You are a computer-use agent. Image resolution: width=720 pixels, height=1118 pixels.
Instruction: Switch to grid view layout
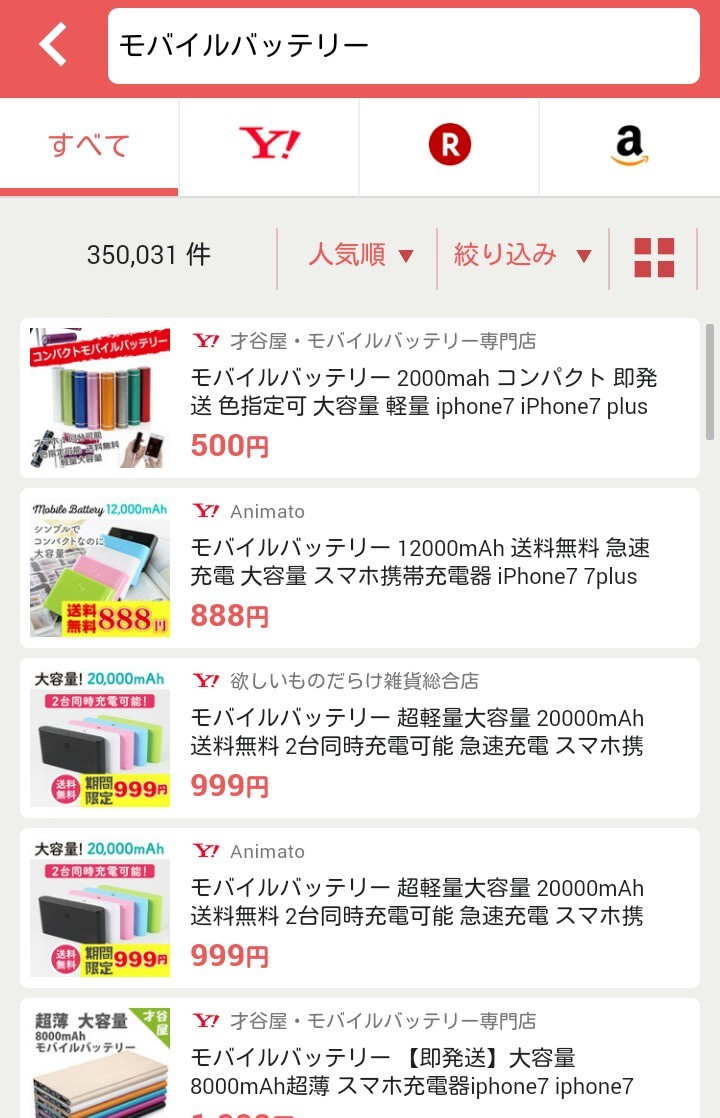[654, 257]
